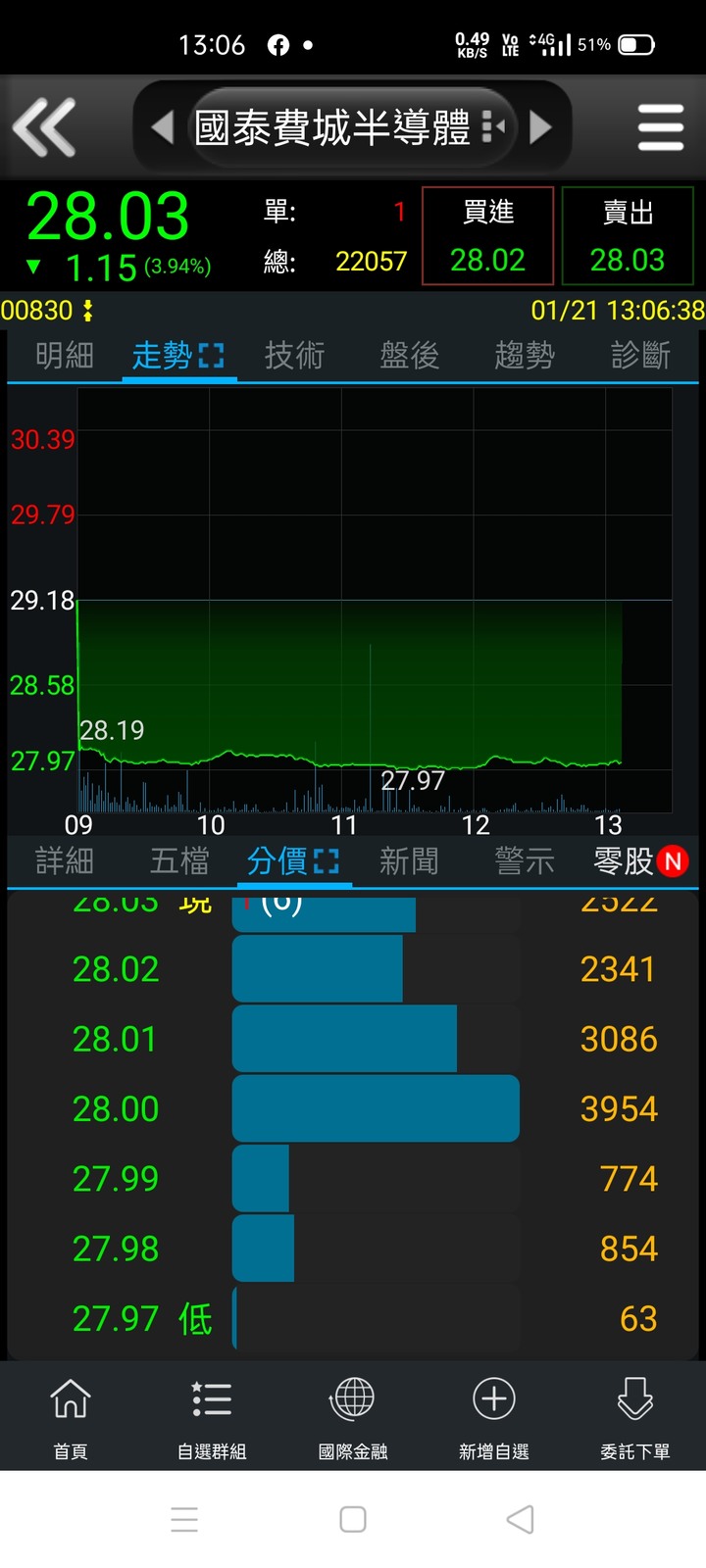This screenshot has height=1568, width=706.
Task: Open the hamburger menu
Action: pos(660,127)
